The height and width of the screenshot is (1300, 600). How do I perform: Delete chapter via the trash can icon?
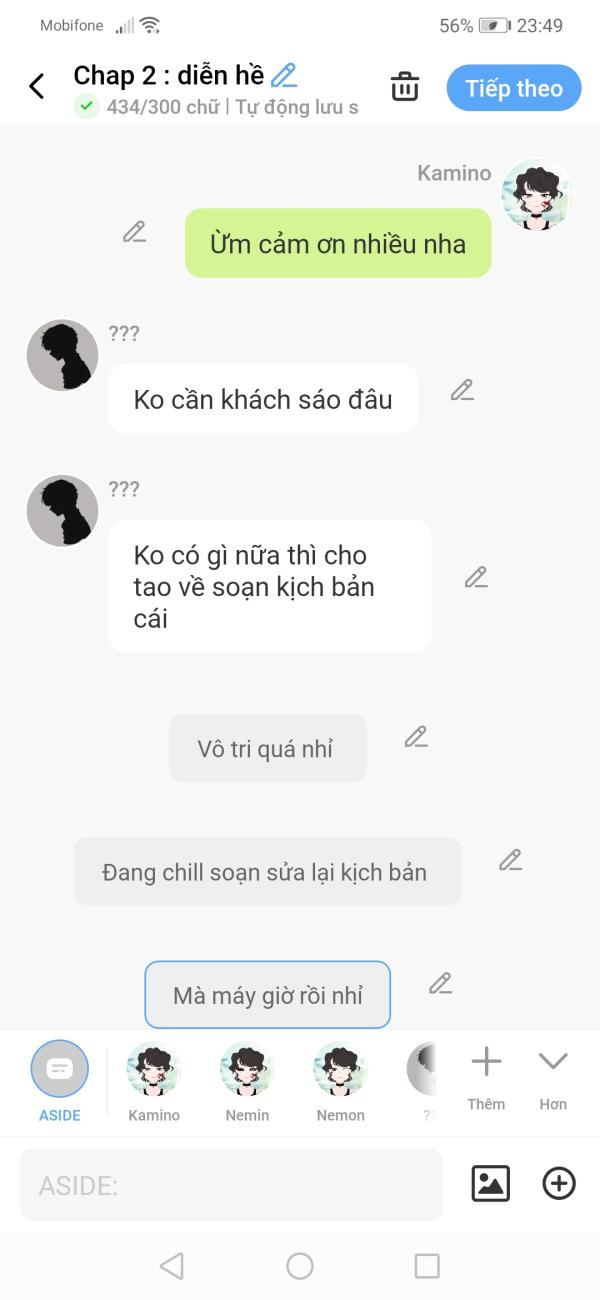[405, 87]
